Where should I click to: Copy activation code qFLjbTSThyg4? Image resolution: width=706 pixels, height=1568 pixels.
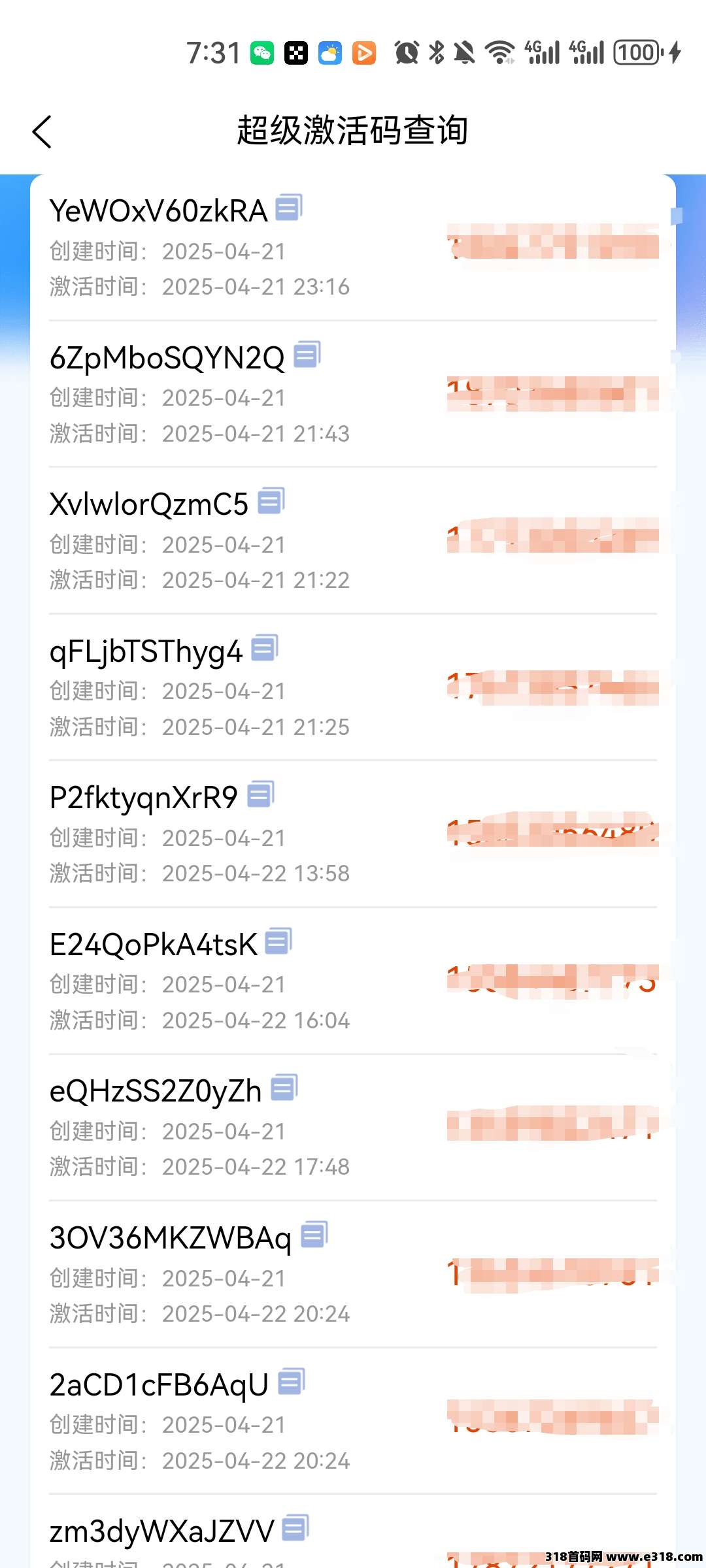coord(265,648)
